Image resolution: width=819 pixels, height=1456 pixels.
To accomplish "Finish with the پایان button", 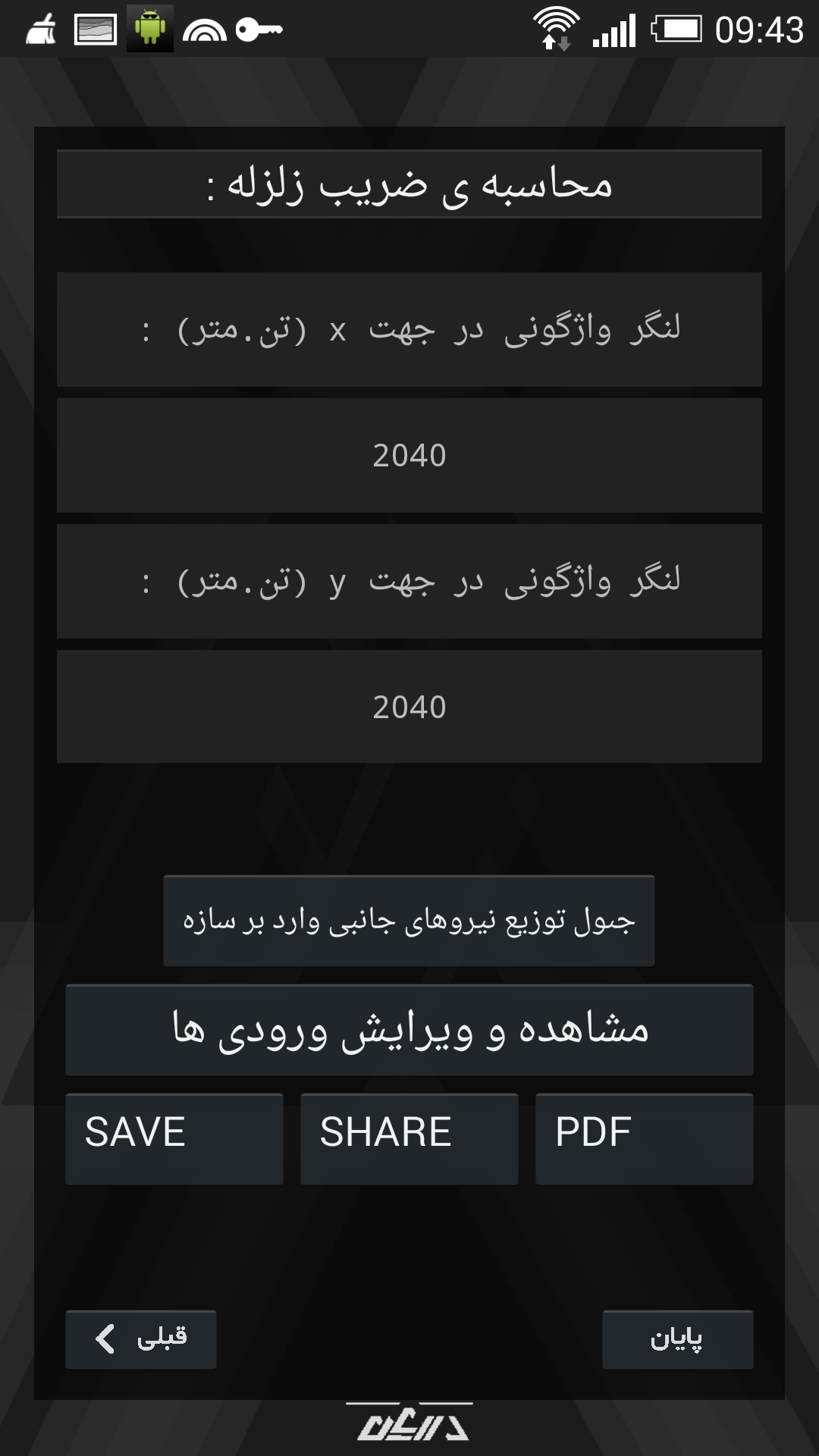I will [x=678, y=1339].
